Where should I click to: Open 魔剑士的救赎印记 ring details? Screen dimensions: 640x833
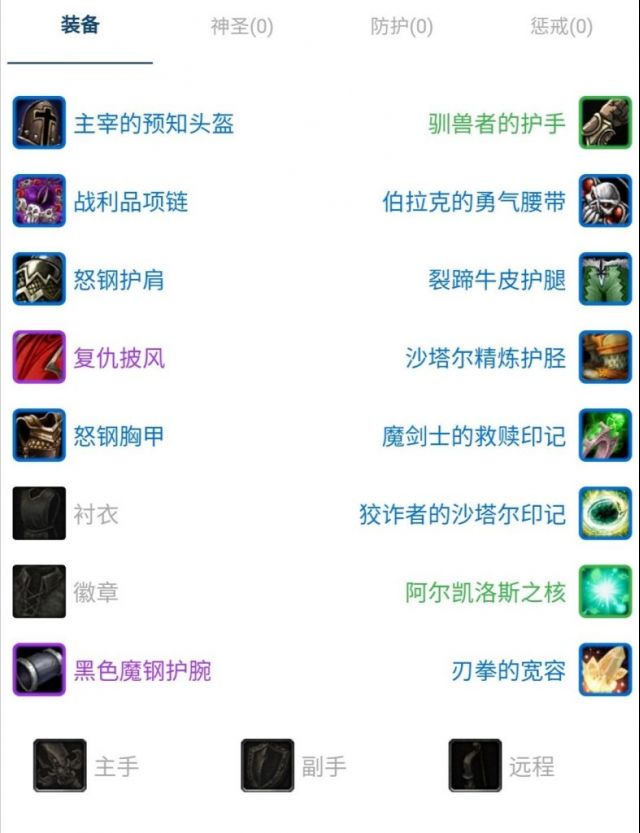[474, 436]
